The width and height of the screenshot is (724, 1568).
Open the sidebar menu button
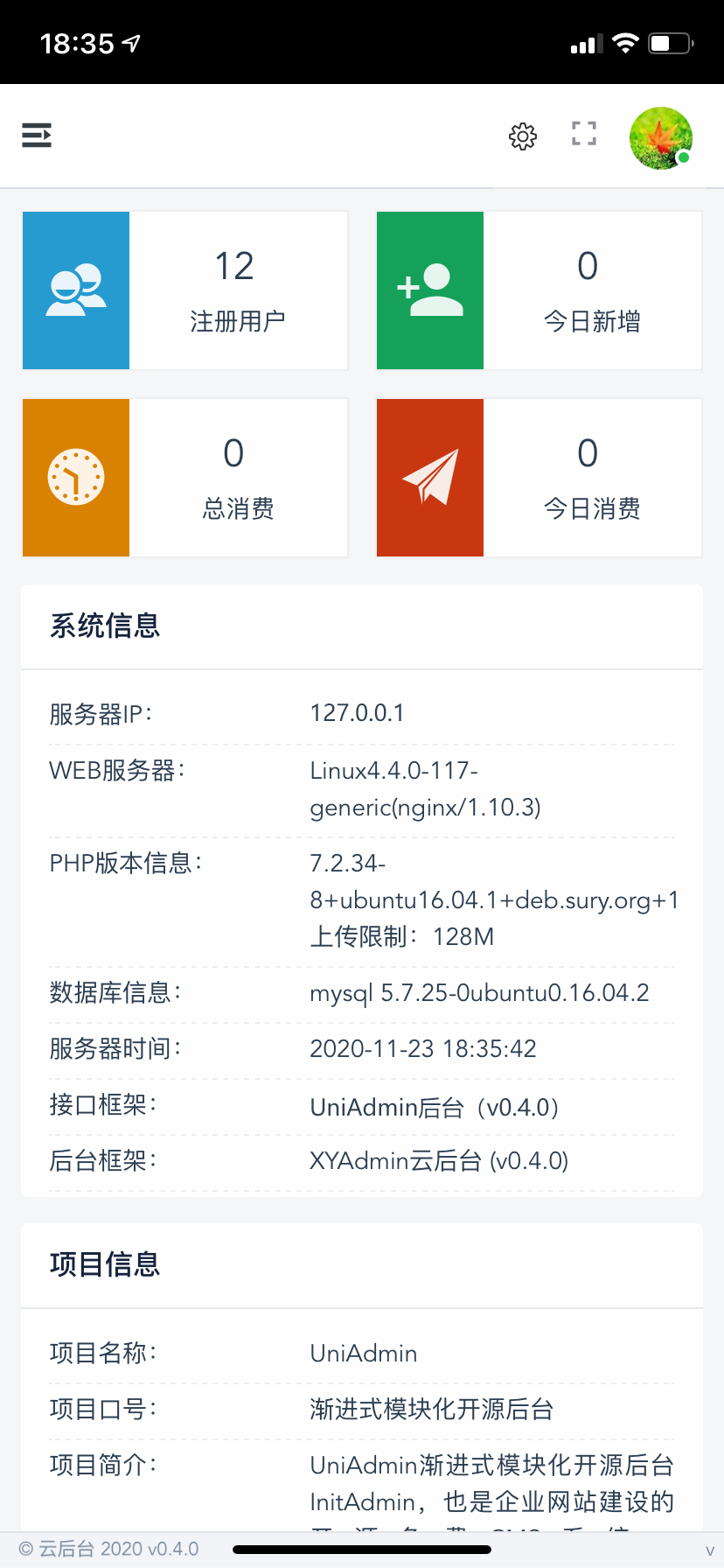tap(37, 136)
